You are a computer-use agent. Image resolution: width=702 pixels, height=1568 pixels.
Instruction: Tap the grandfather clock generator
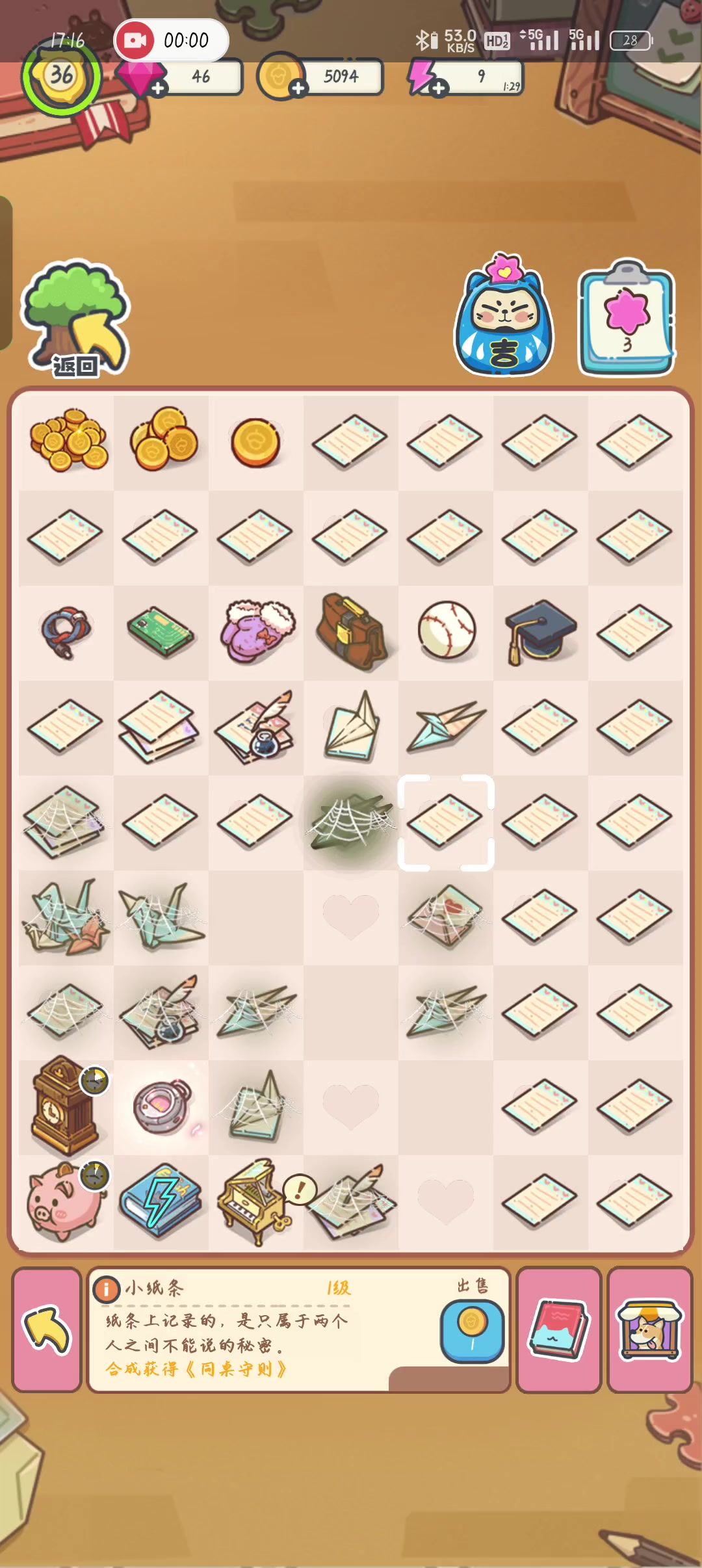pyautogui.click(x=64, y=1106)
